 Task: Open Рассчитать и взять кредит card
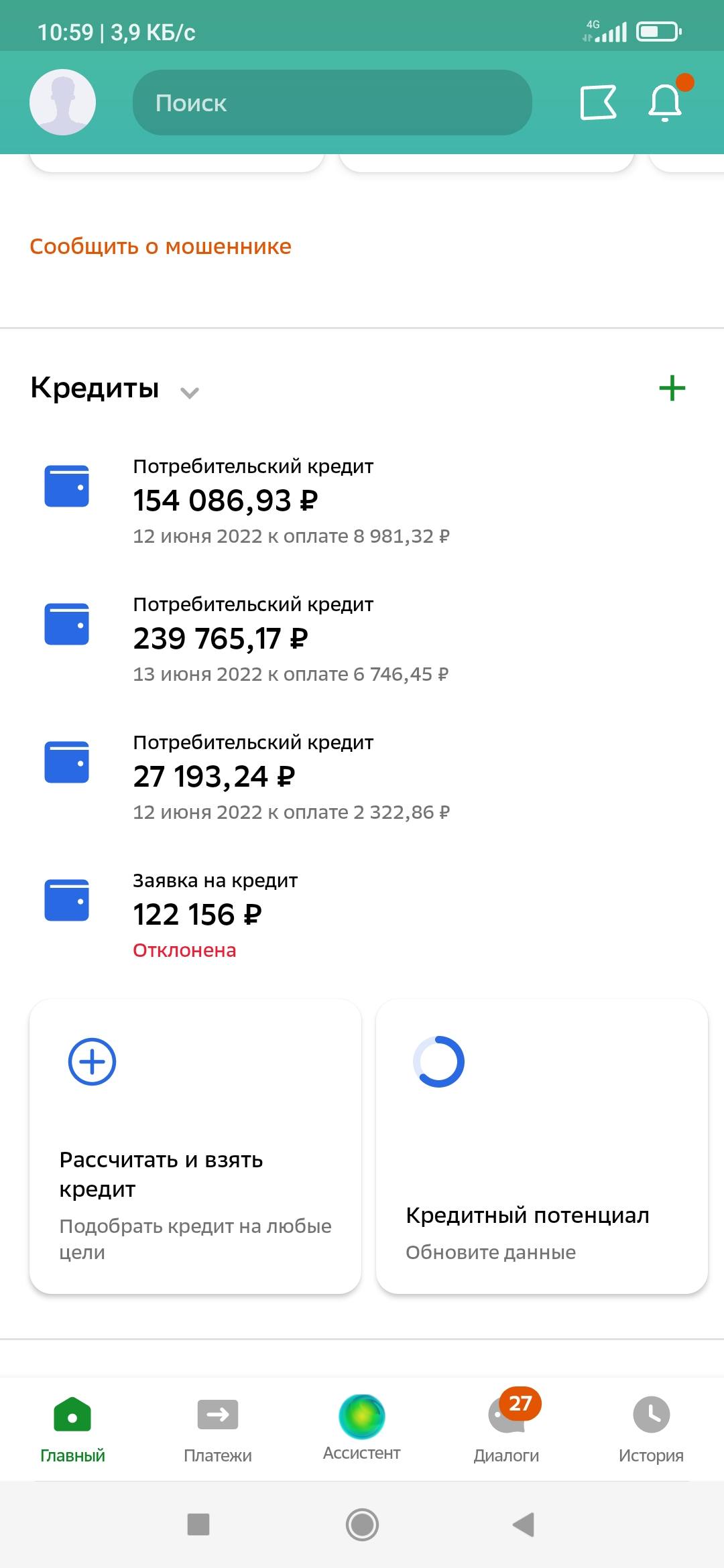pos(194,1146)
